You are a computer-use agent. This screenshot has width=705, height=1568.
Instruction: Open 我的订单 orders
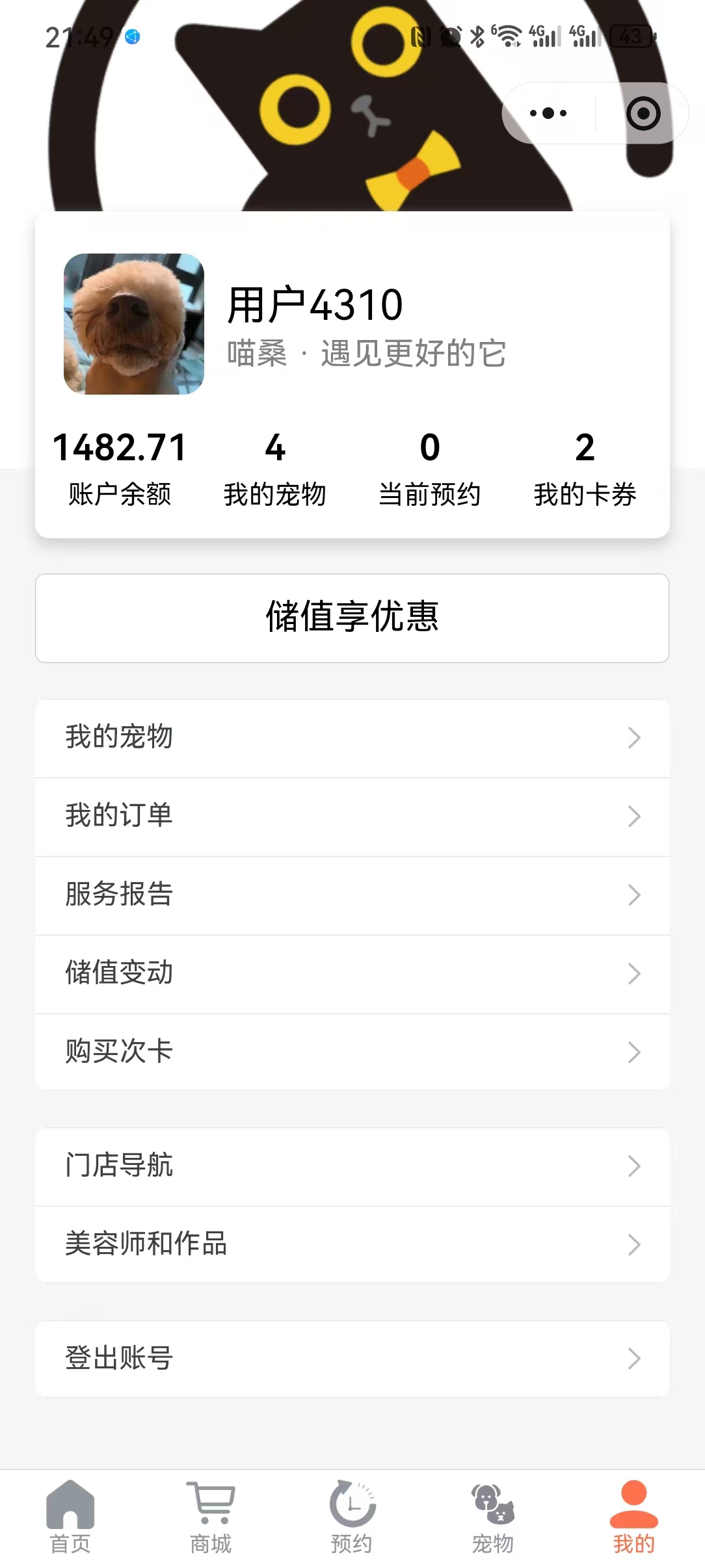pyautogui.click(x=352, y=816)
